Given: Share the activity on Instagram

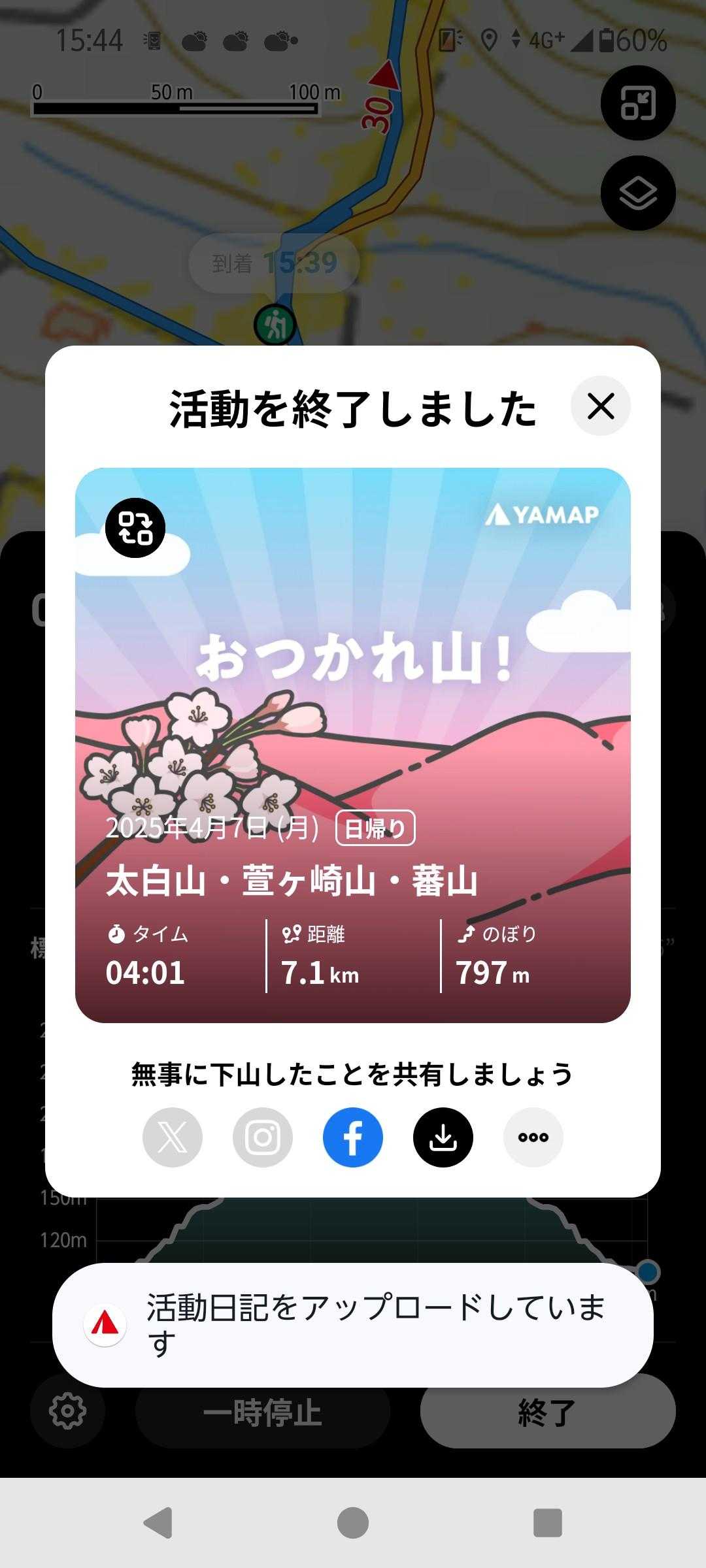Looking at the screenshot, I should tap(263, 1137).
